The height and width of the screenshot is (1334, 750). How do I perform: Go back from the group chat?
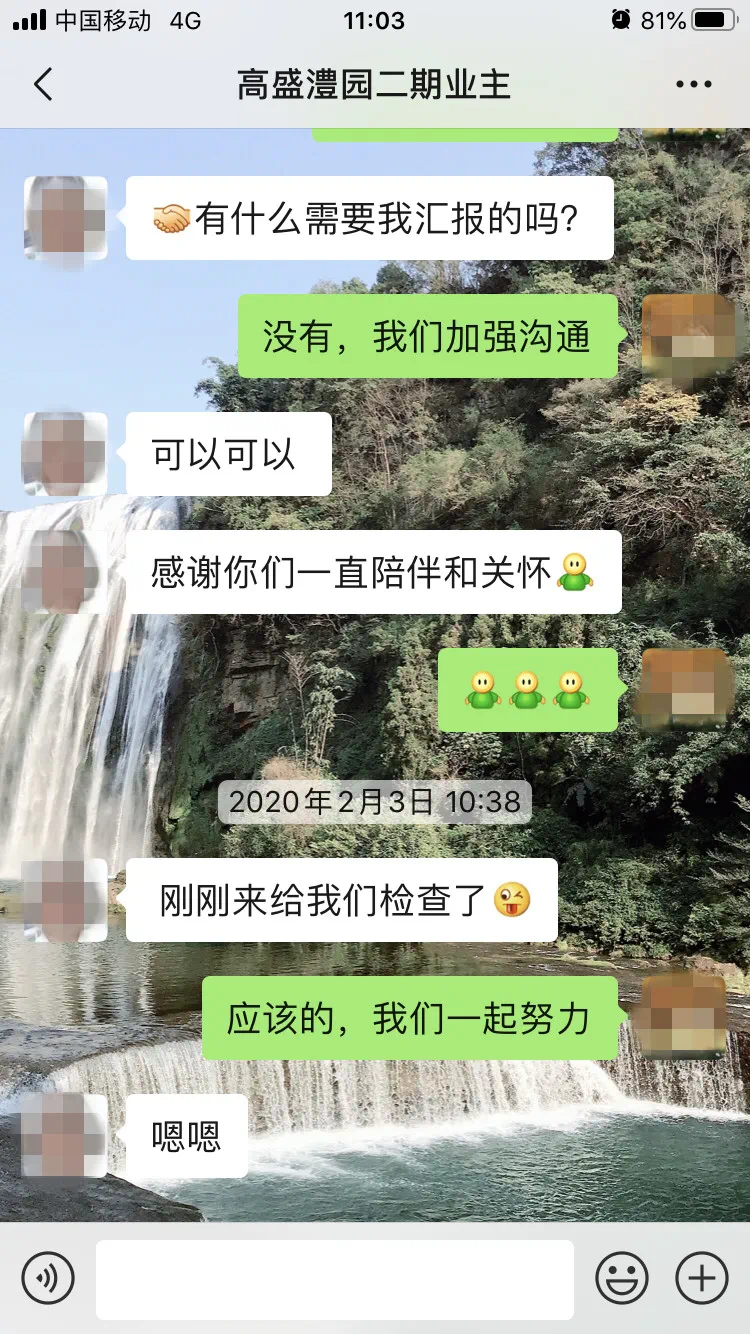(42, 84)
